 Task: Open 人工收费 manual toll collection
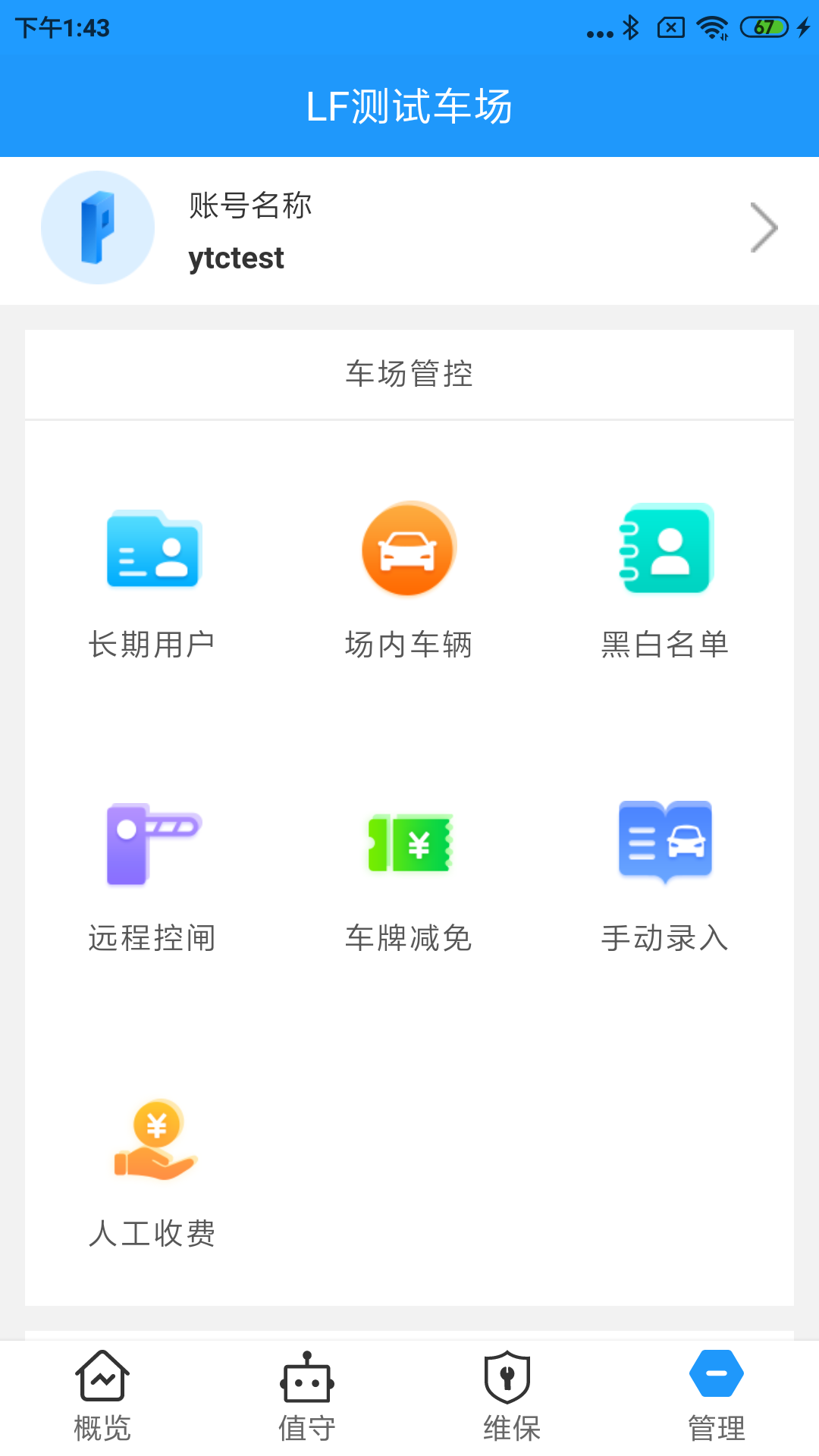pyautogui.click(x=152, y=1168)
